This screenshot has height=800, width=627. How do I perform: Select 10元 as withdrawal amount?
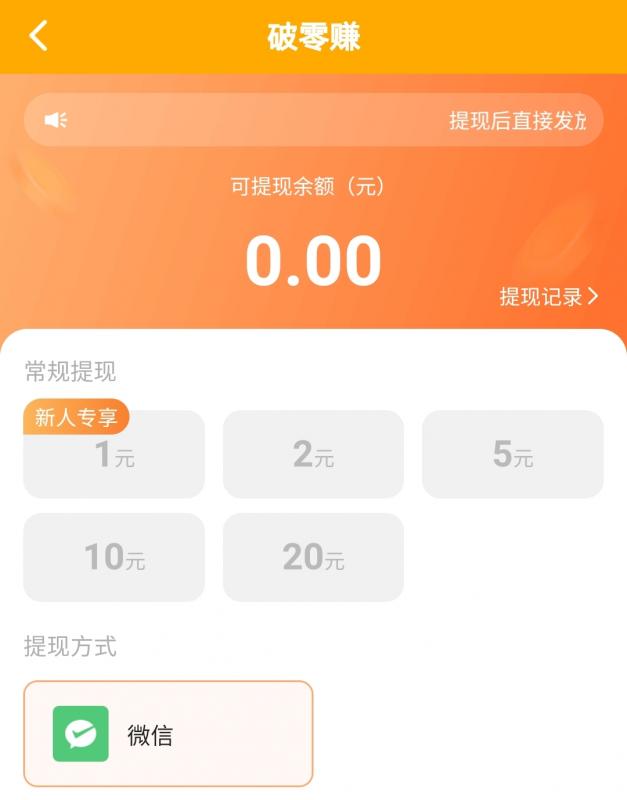click(x=114, y=558)
